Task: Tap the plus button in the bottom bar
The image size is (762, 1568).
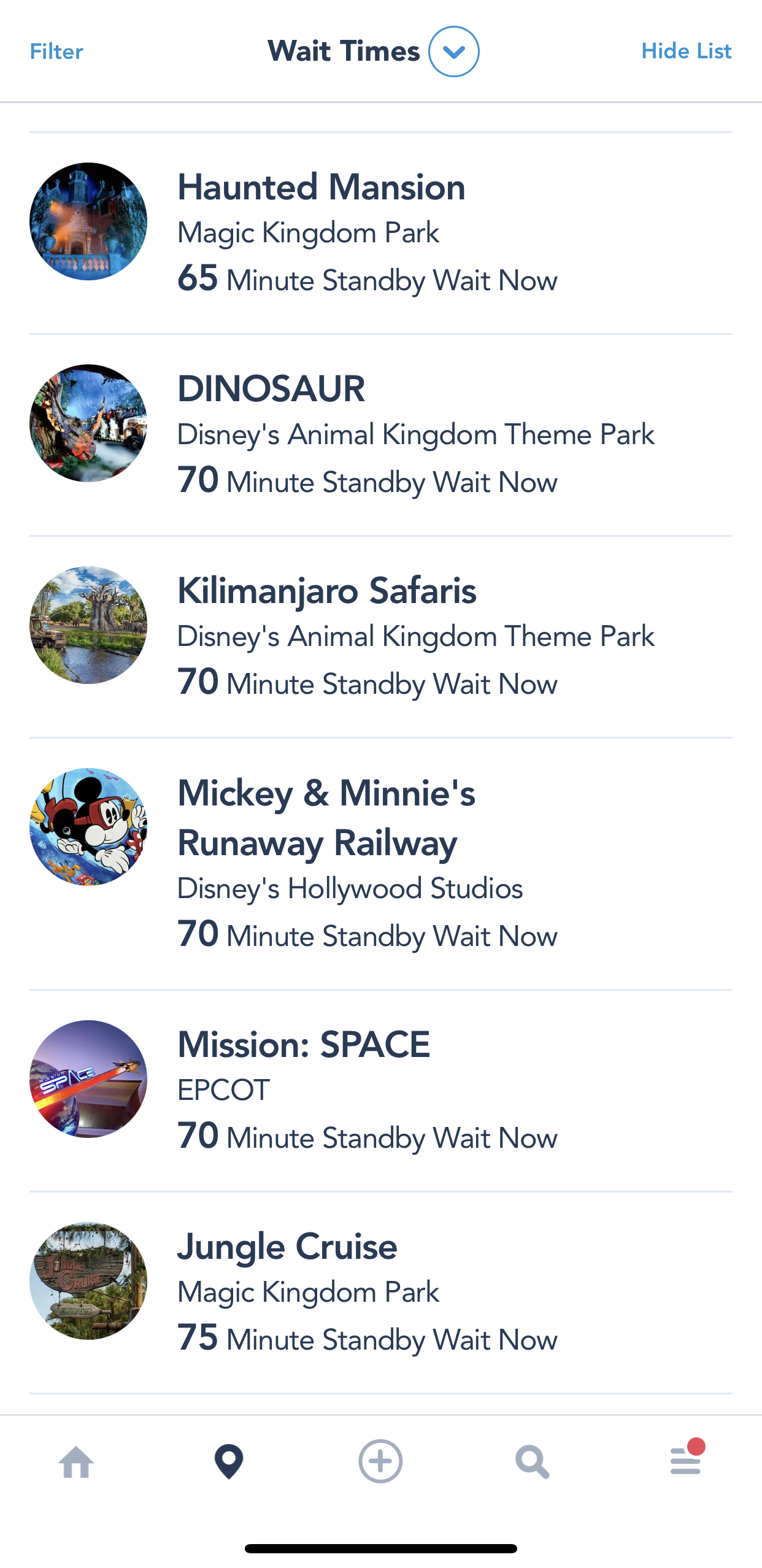Action: coord(380,1461)
